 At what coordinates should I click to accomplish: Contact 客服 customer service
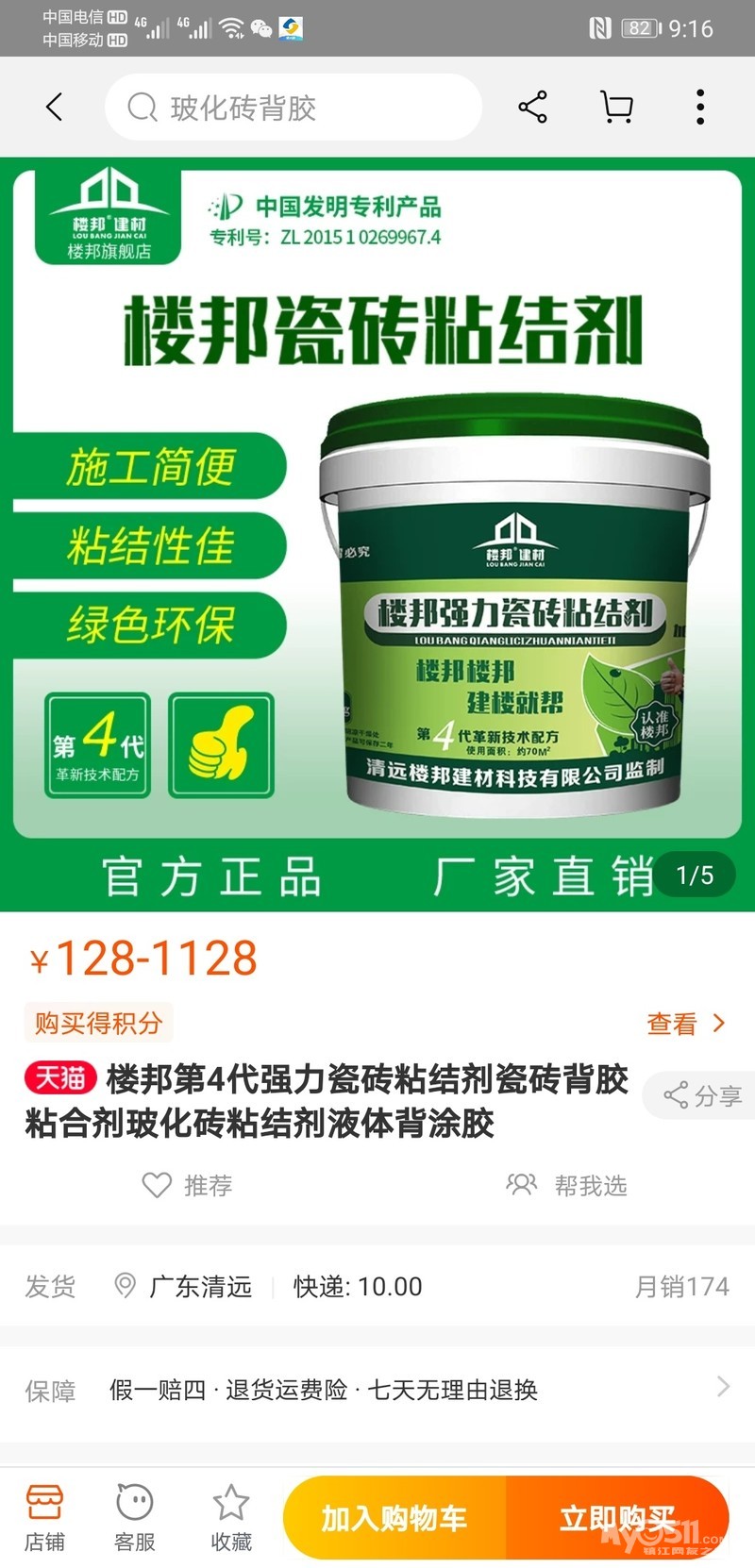135,1517
